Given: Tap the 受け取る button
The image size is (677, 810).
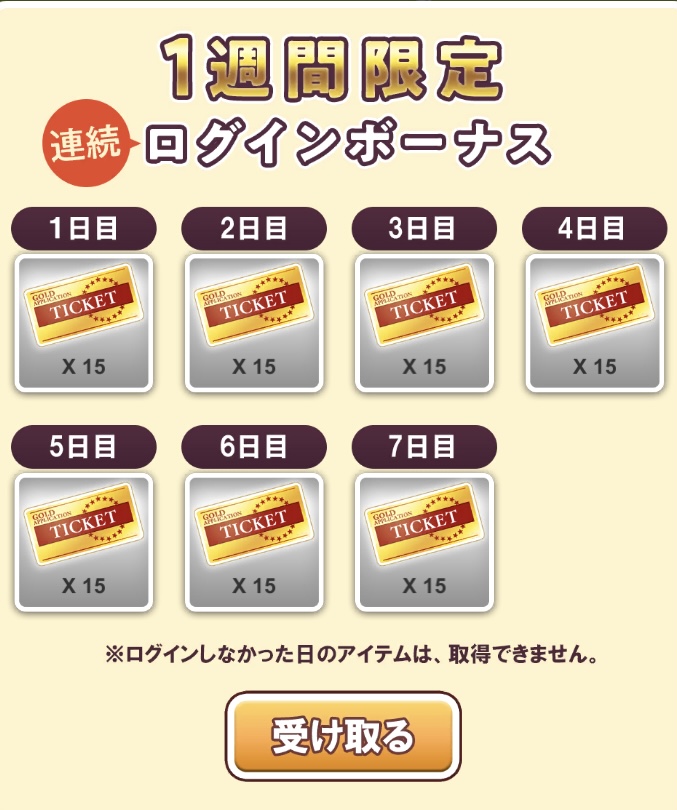Looking at the screenshot, I should point(343,736).
